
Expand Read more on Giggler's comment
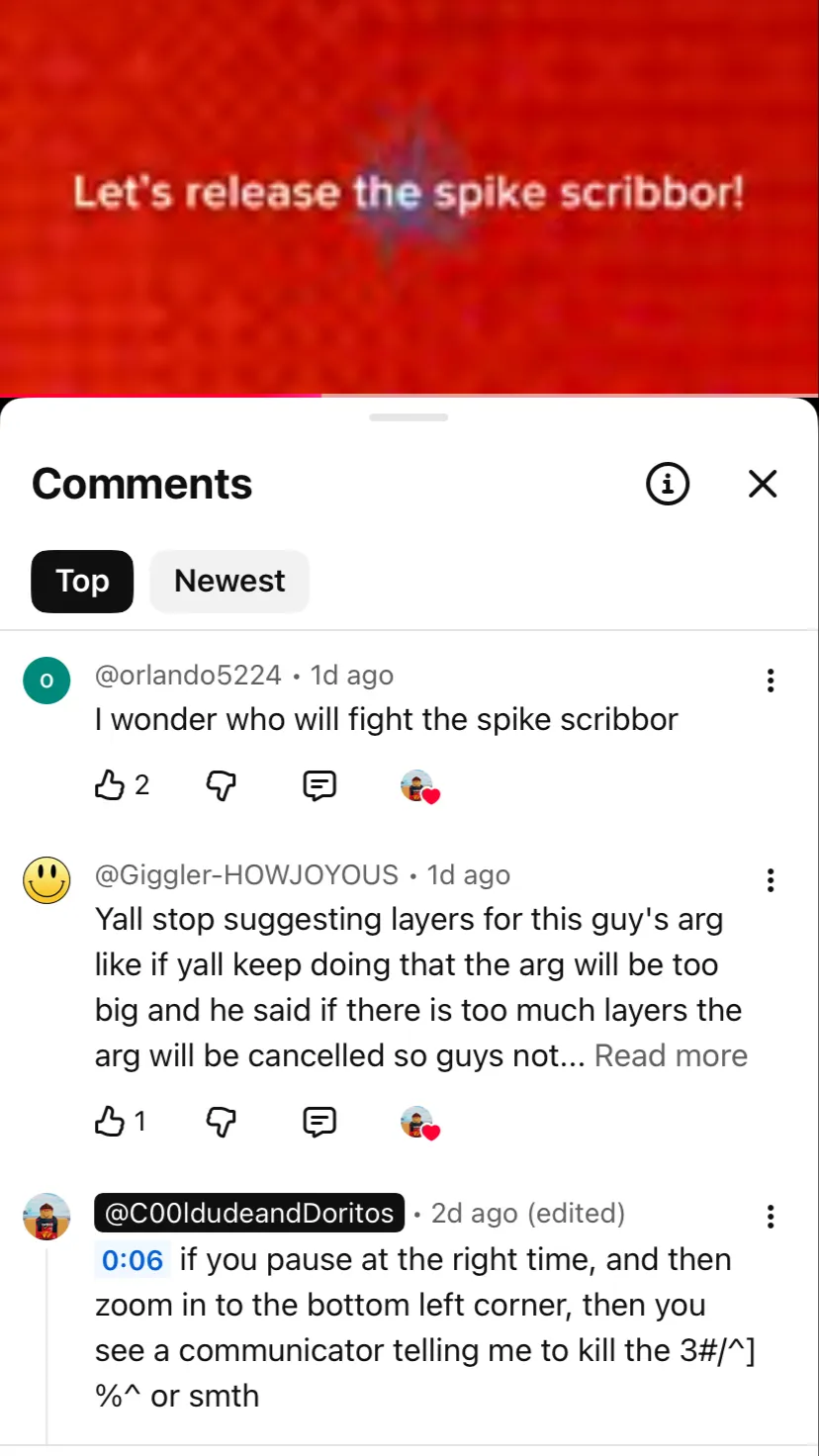coord(671,1055)
